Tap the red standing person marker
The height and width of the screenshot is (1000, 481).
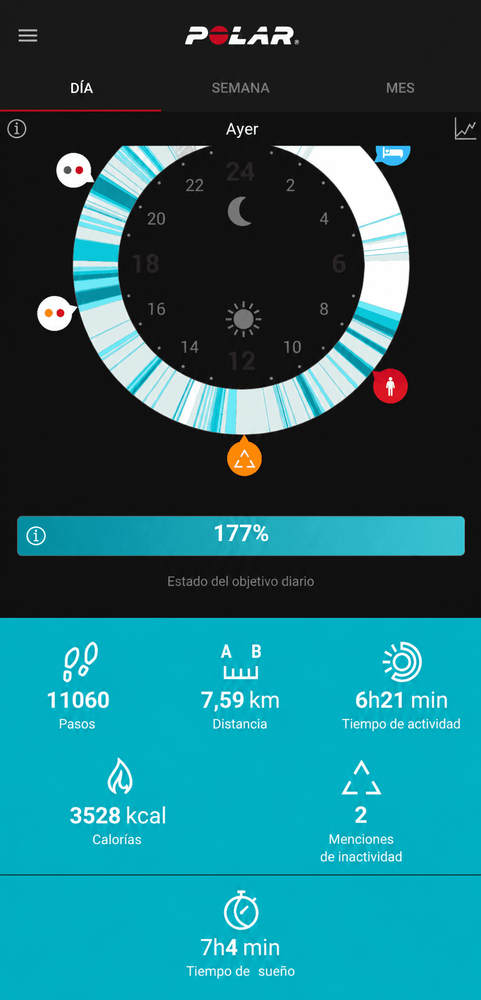(x=390, y=386)
